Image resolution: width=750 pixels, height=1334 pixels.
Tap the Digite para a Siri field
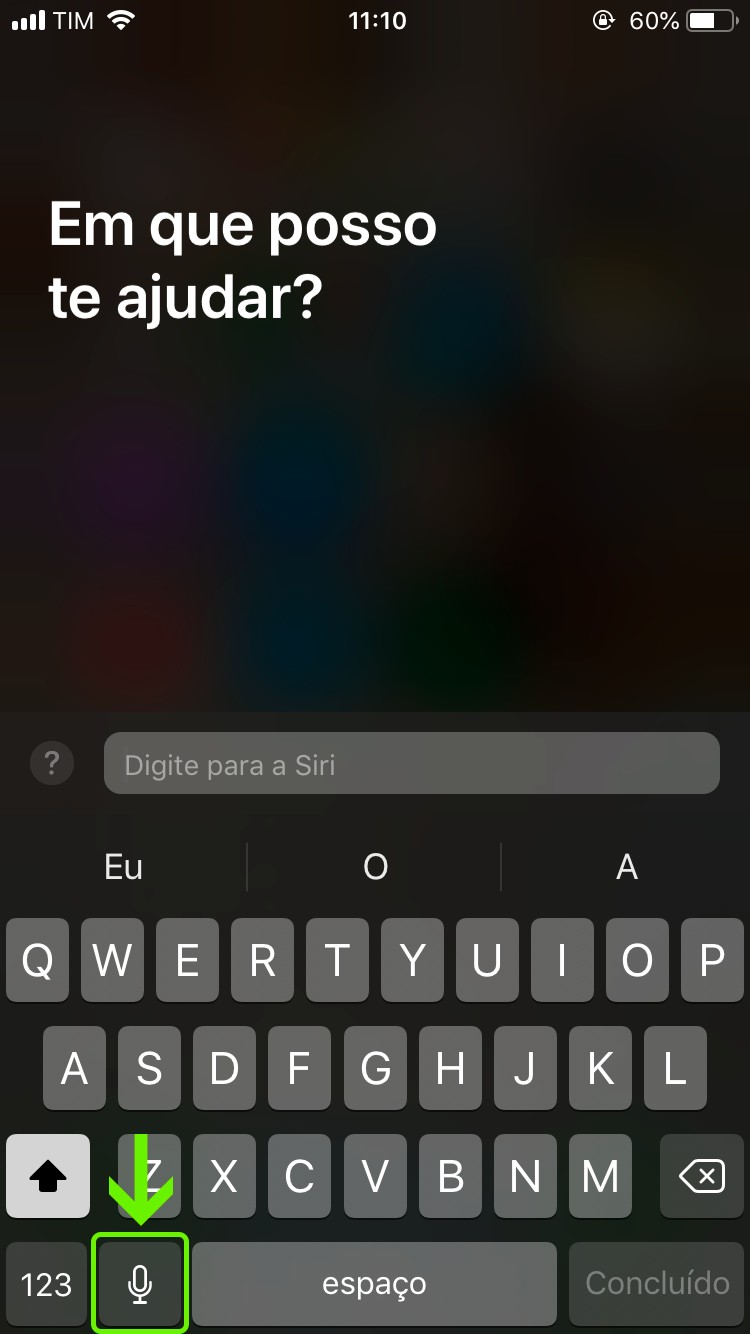(411, 764)
